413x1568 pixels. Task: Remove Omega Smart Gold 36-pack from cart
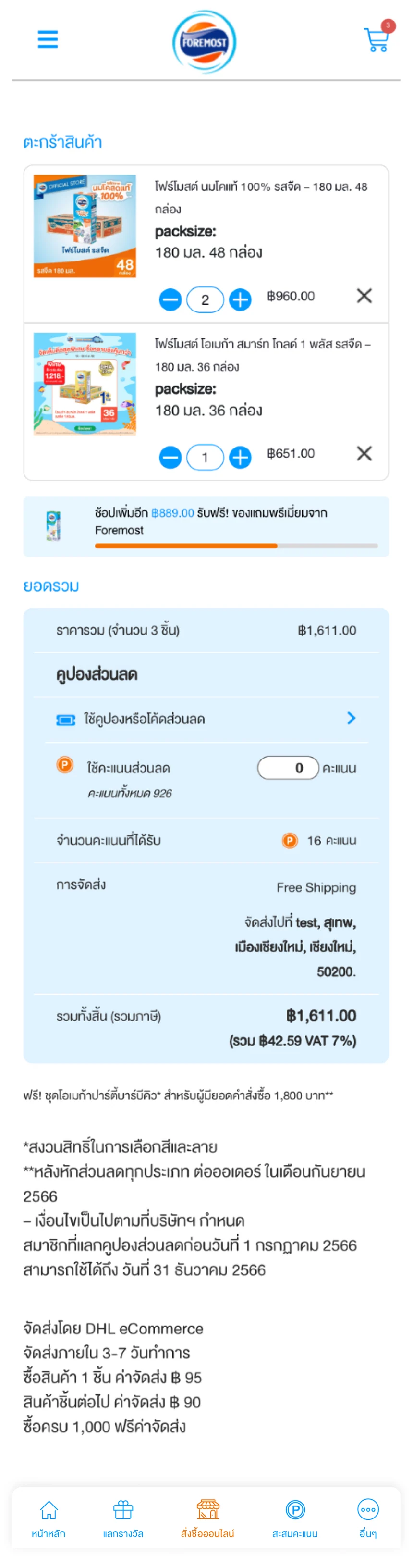click(x=364, y=453)
